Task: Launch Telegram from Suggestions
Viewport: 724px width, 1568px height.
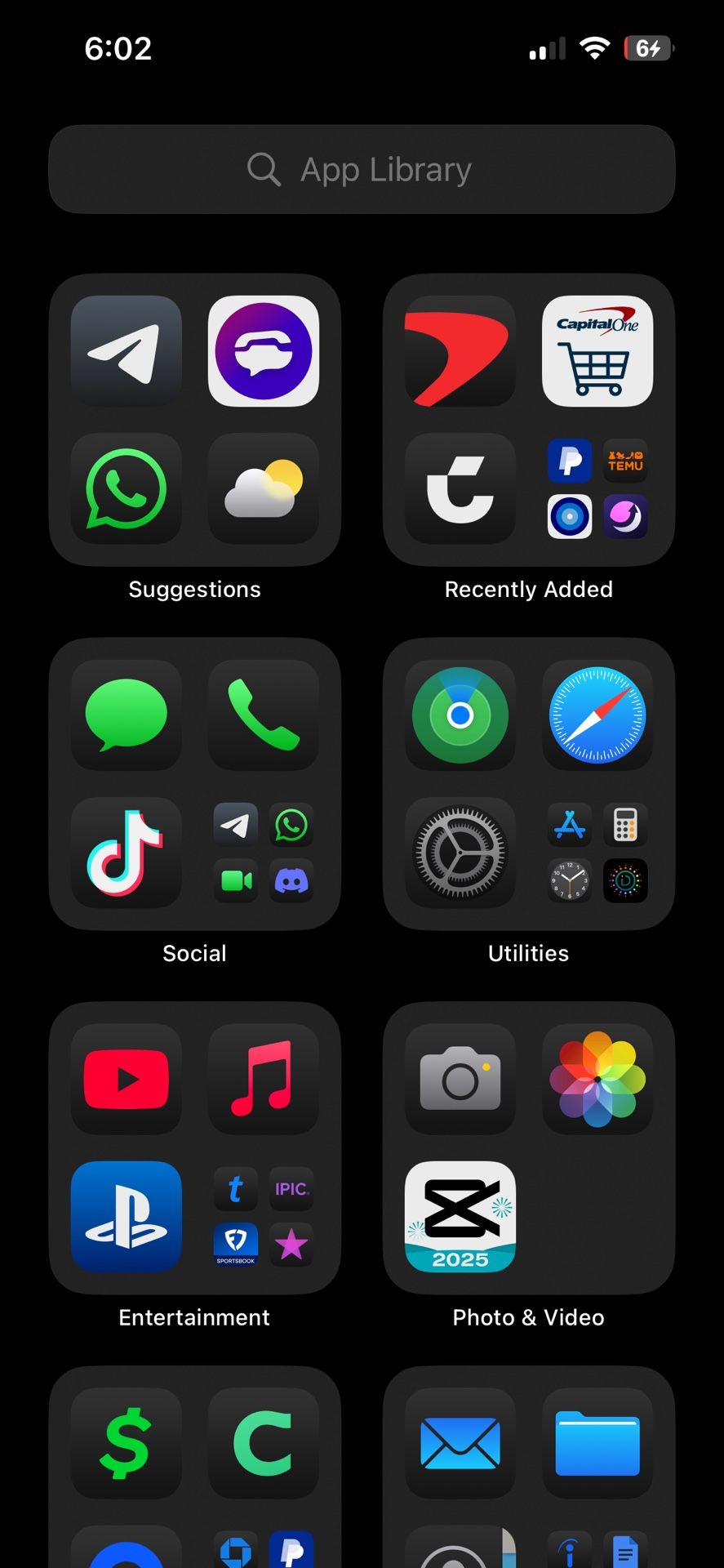Action: 126,351
